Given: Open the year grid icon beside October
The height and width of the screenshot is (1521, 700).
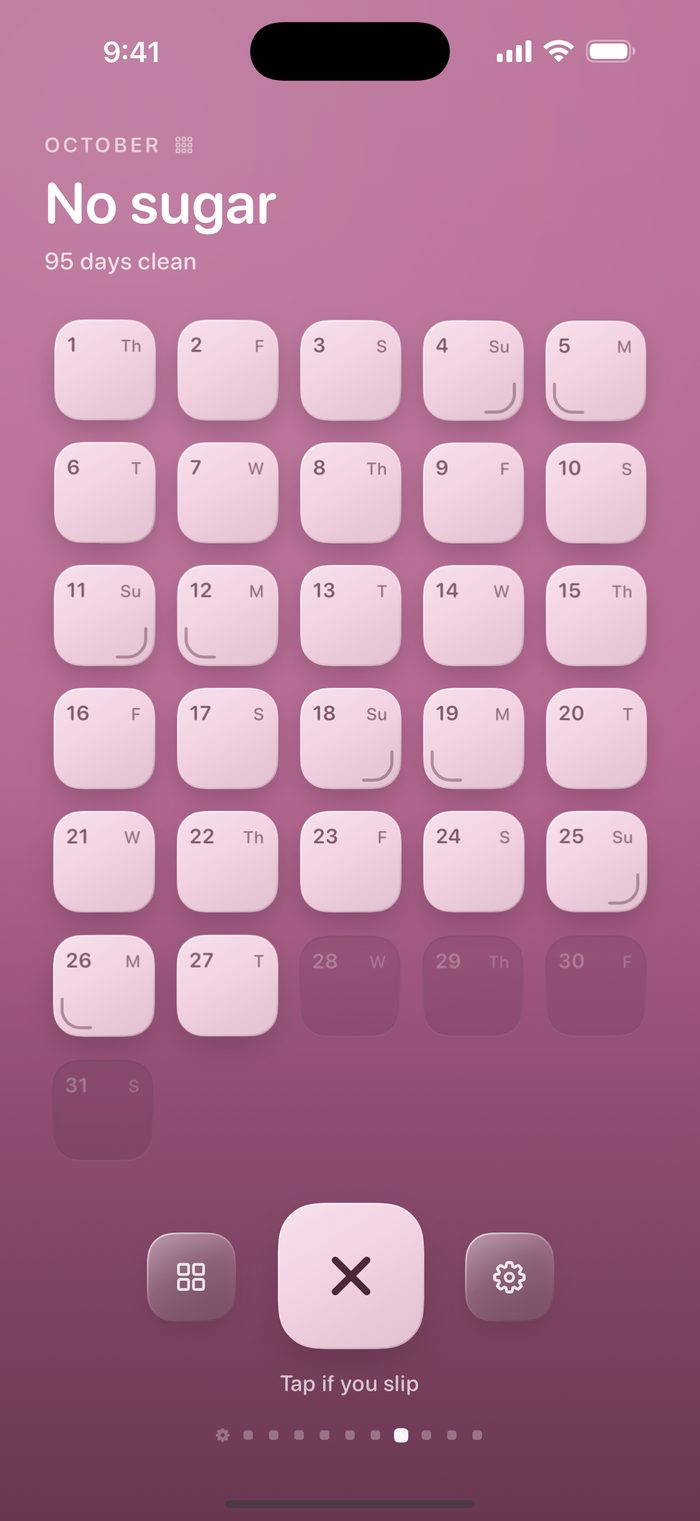Looking at the screenshot, I should tap(184, 145).
